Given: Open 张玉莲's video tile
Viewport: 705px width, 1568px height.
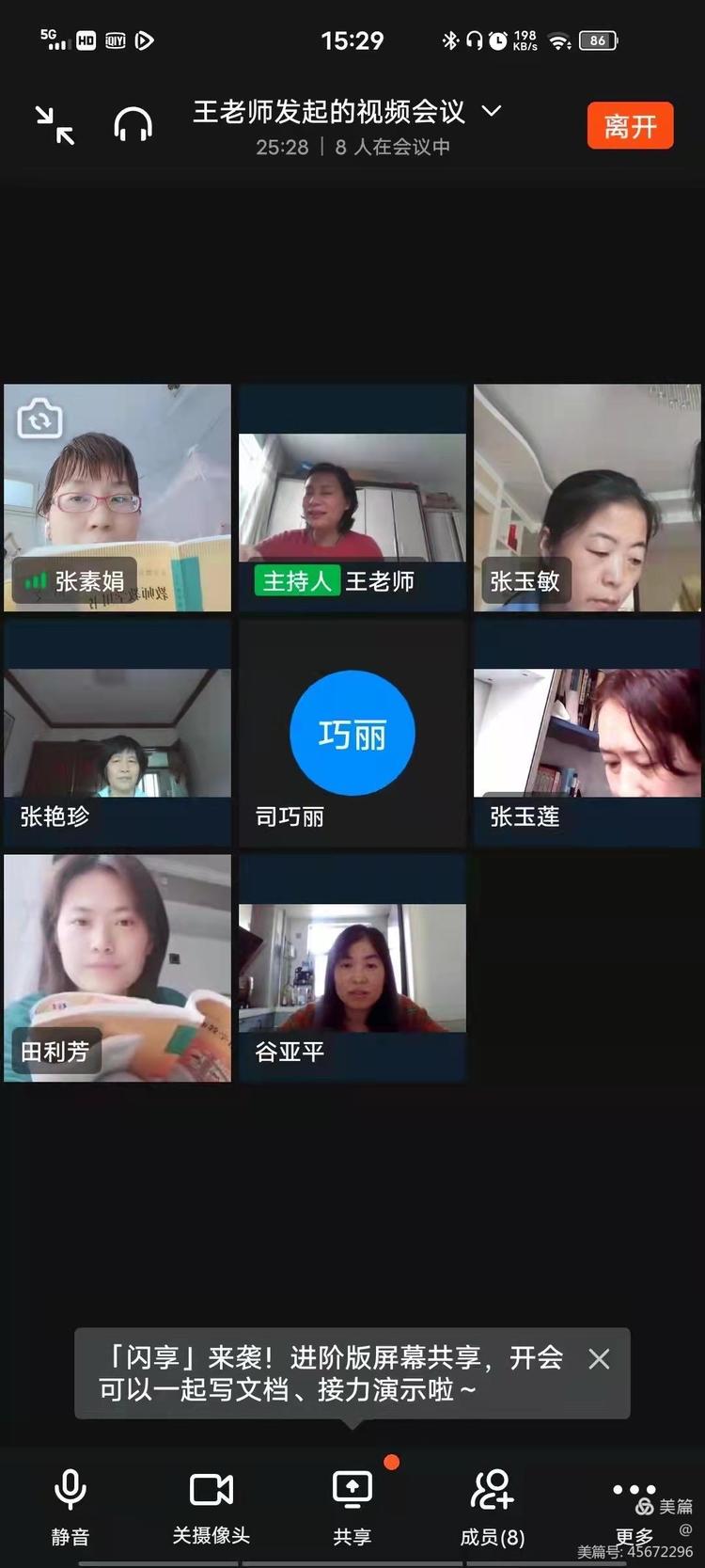Looking at the screenshot, I should (x=587, y=734).
